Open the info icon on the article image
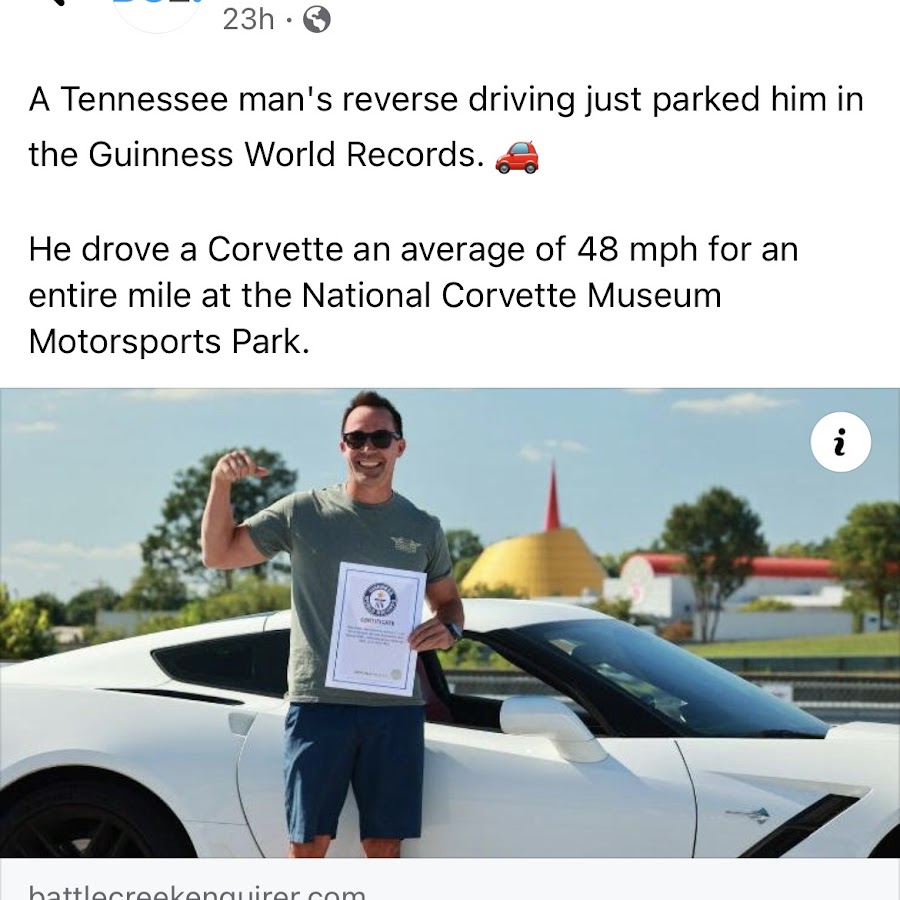This screenshot has width=900, height=900. tap(840, 442)
